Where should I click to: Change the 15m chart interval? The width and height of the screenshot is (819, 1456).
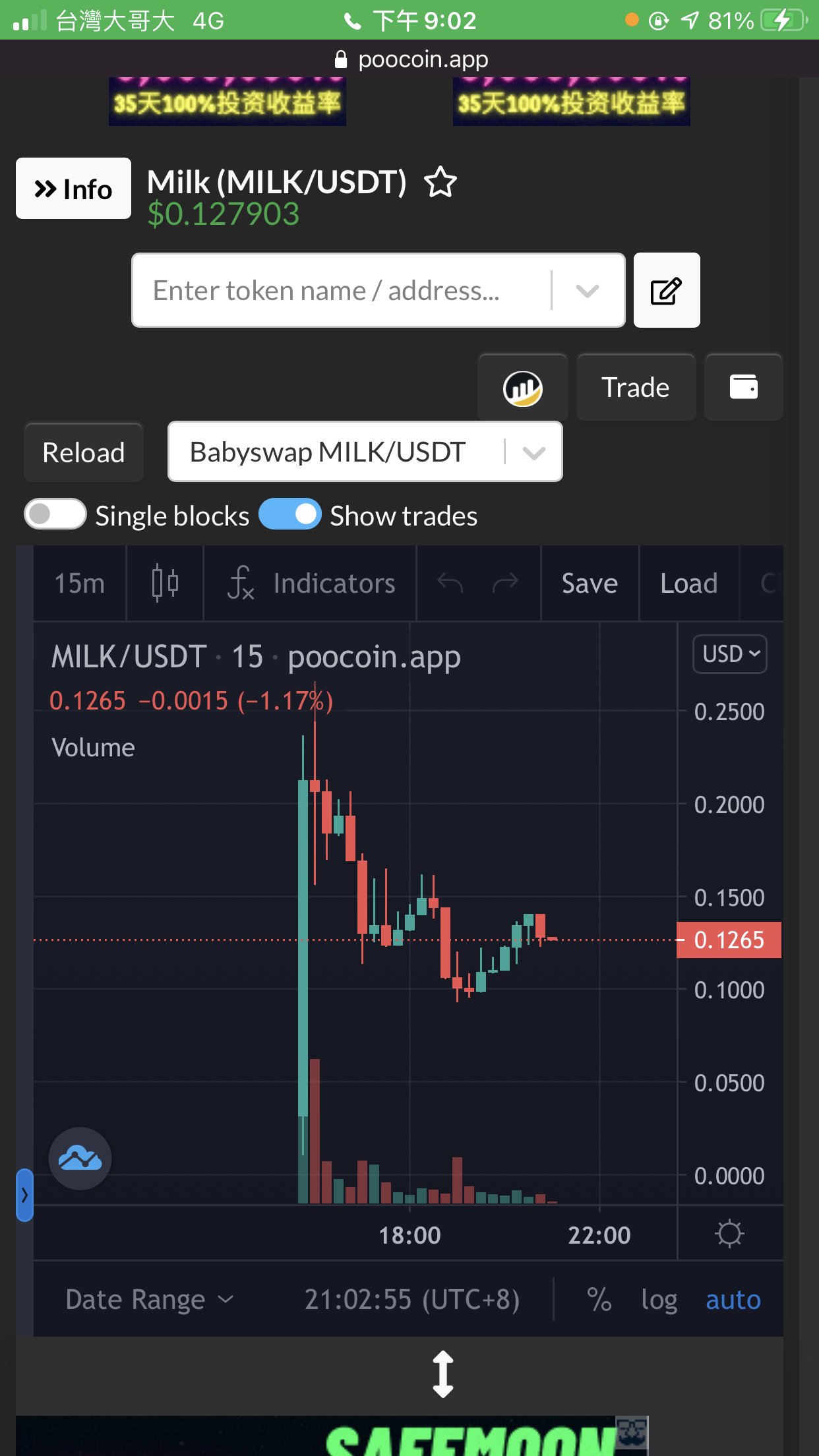coord(80,584)
